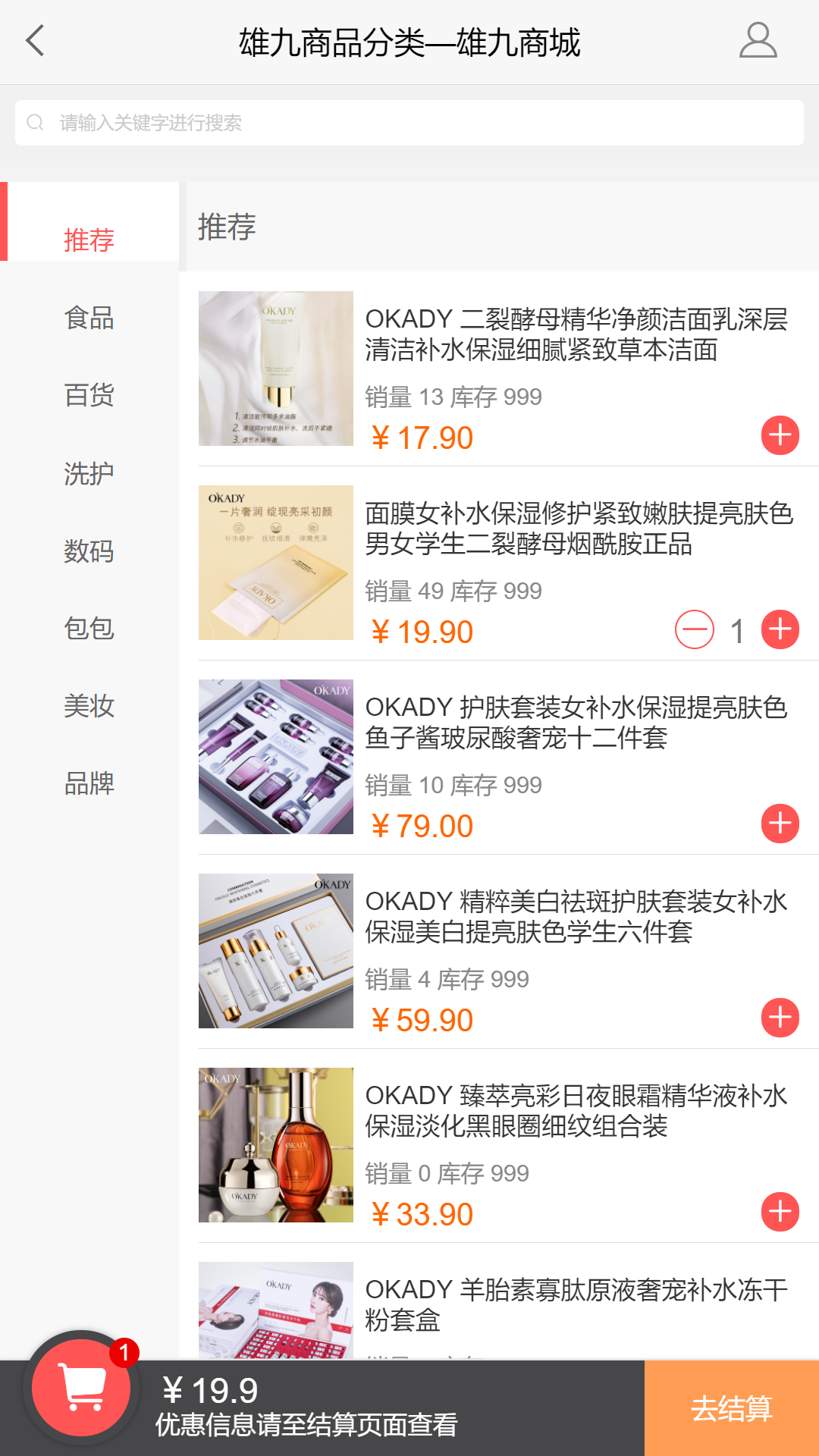Viewport: 819px width, 1456px height.
Task: Add the ¥33.90 眼霜组合装 to cart
Action: [780, 1213]
